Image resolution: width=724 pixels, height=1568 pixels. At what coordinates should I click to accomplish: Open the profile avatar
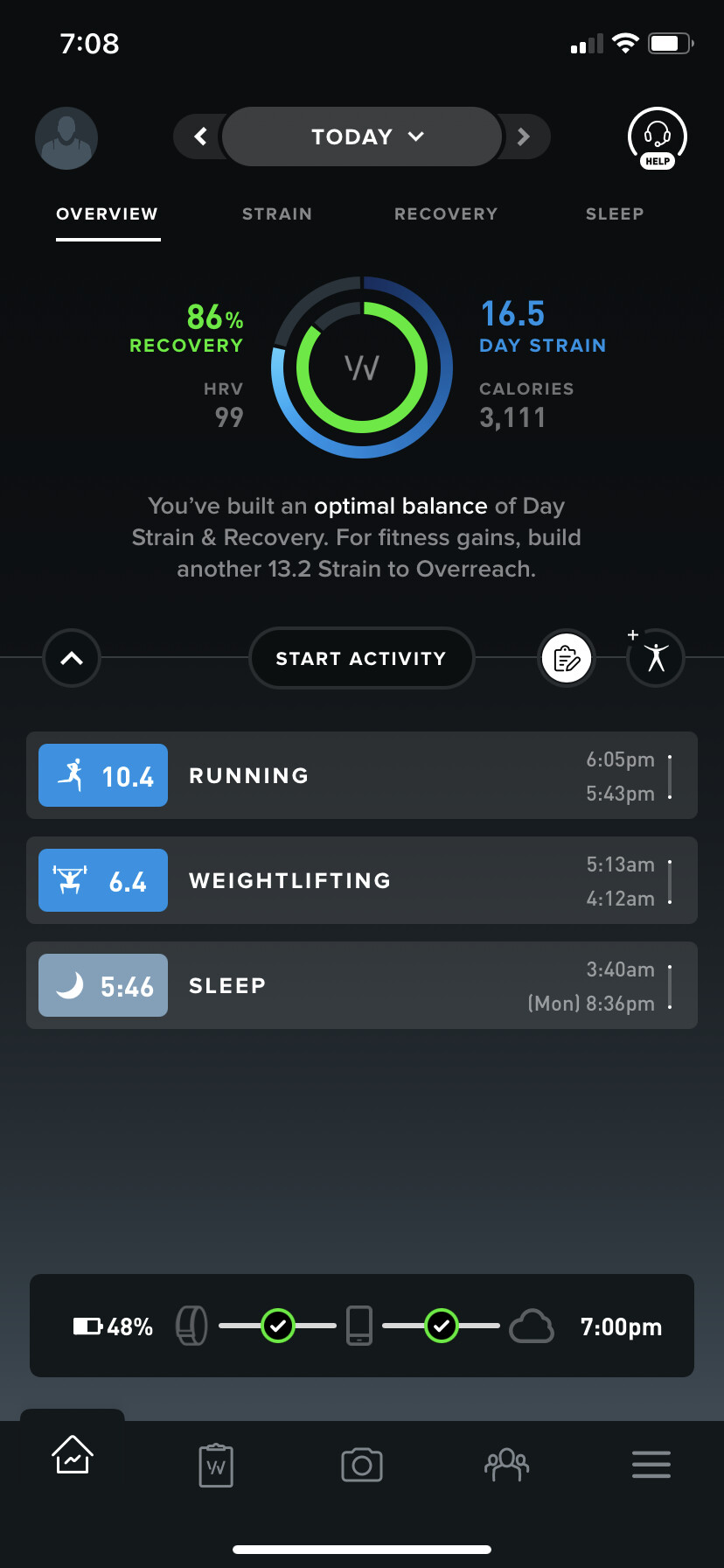66,138
